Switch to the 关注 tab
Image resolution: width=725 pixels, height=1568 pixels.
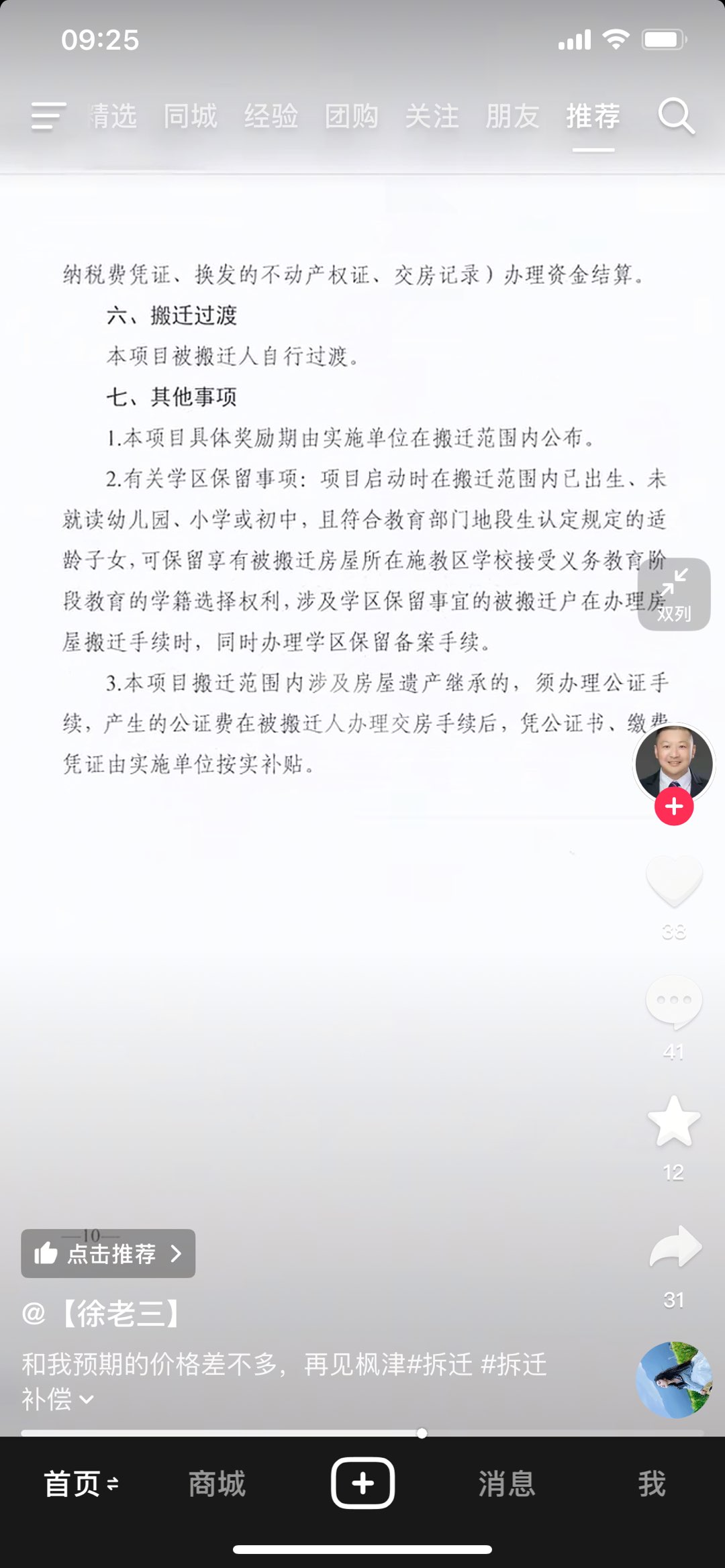point(432,116)
